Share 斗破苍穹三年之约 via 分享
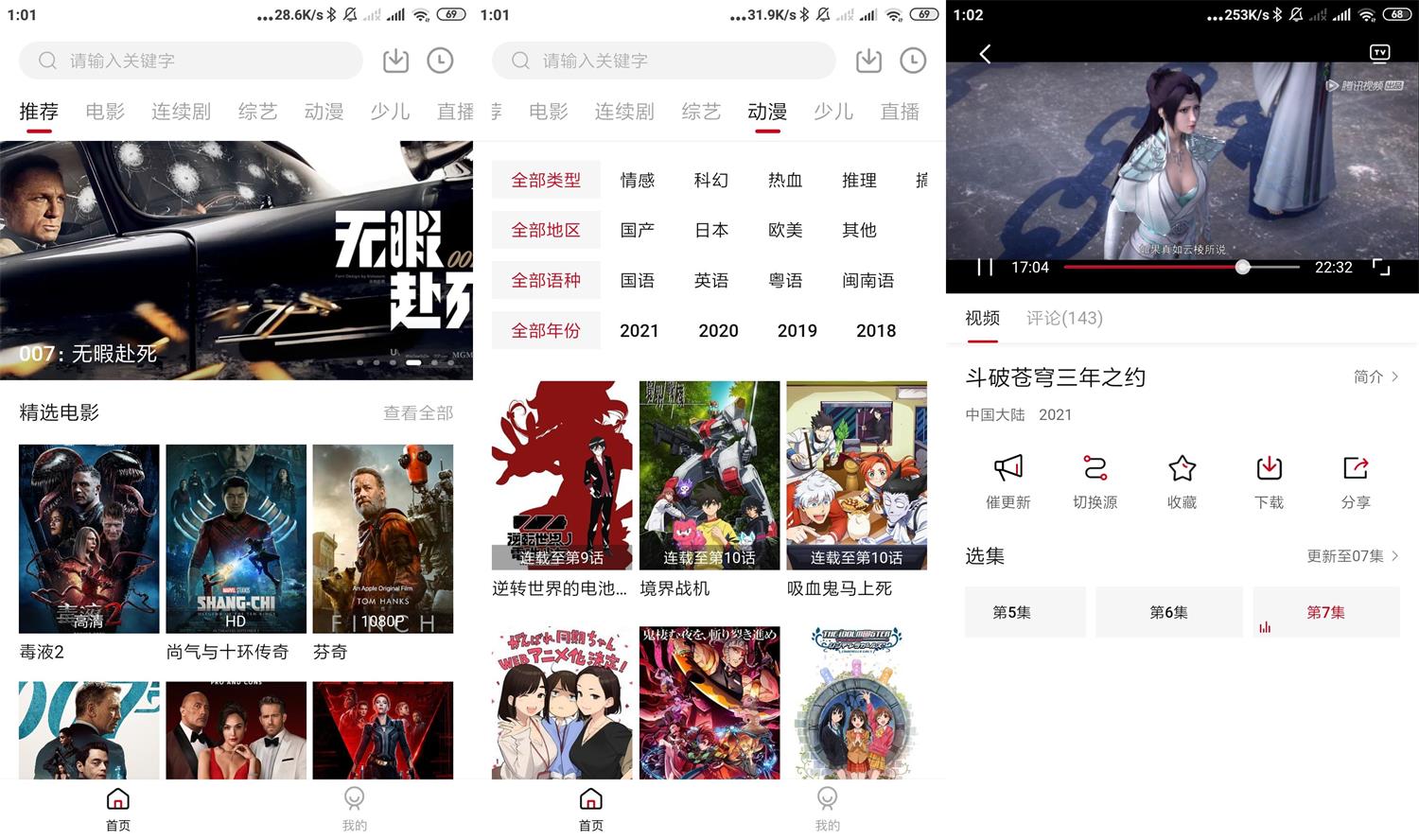The width and height of the screenshot is (1419, 840). [x=1356, y=481]
